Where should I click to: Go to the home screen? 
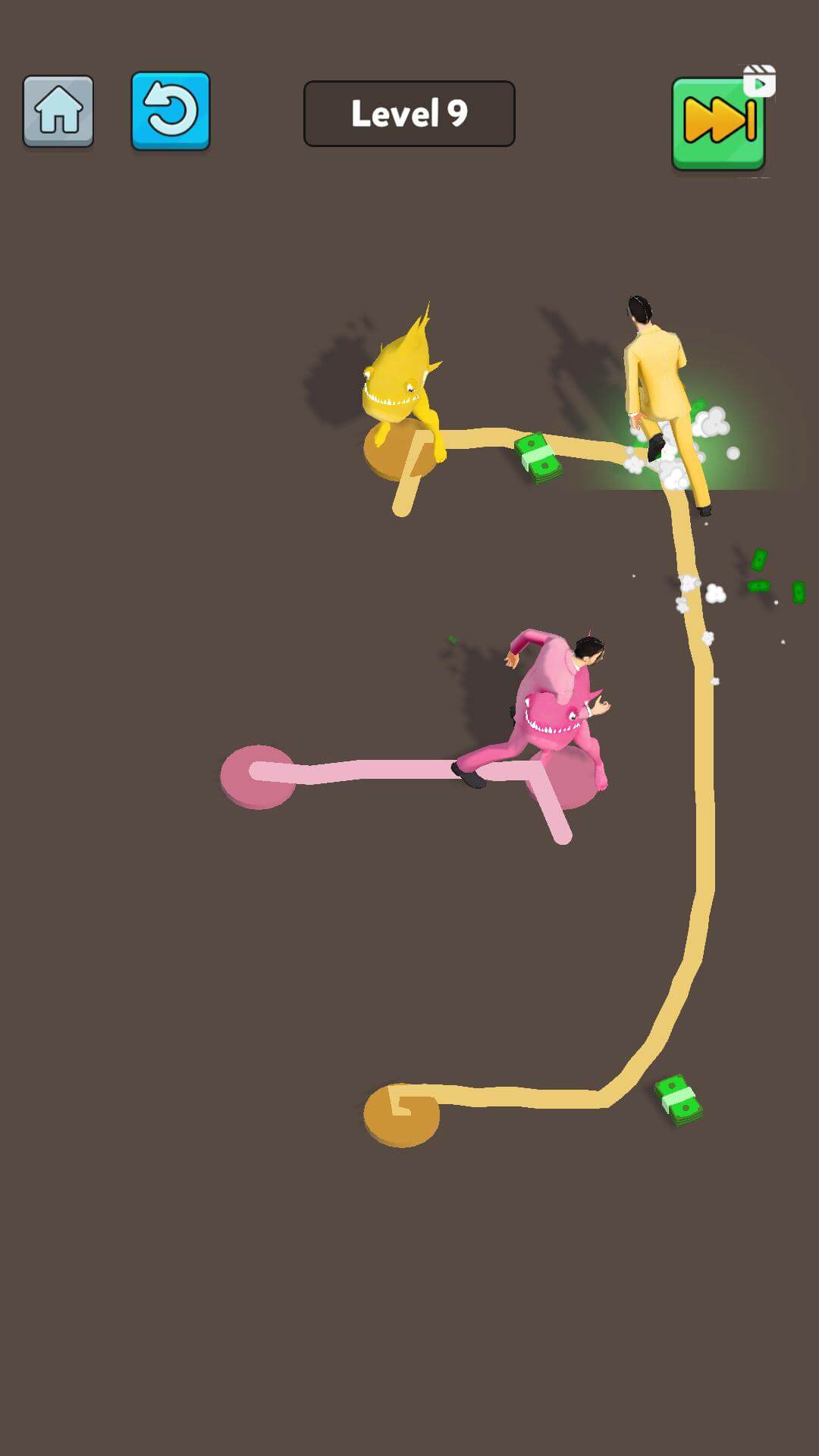58,111
